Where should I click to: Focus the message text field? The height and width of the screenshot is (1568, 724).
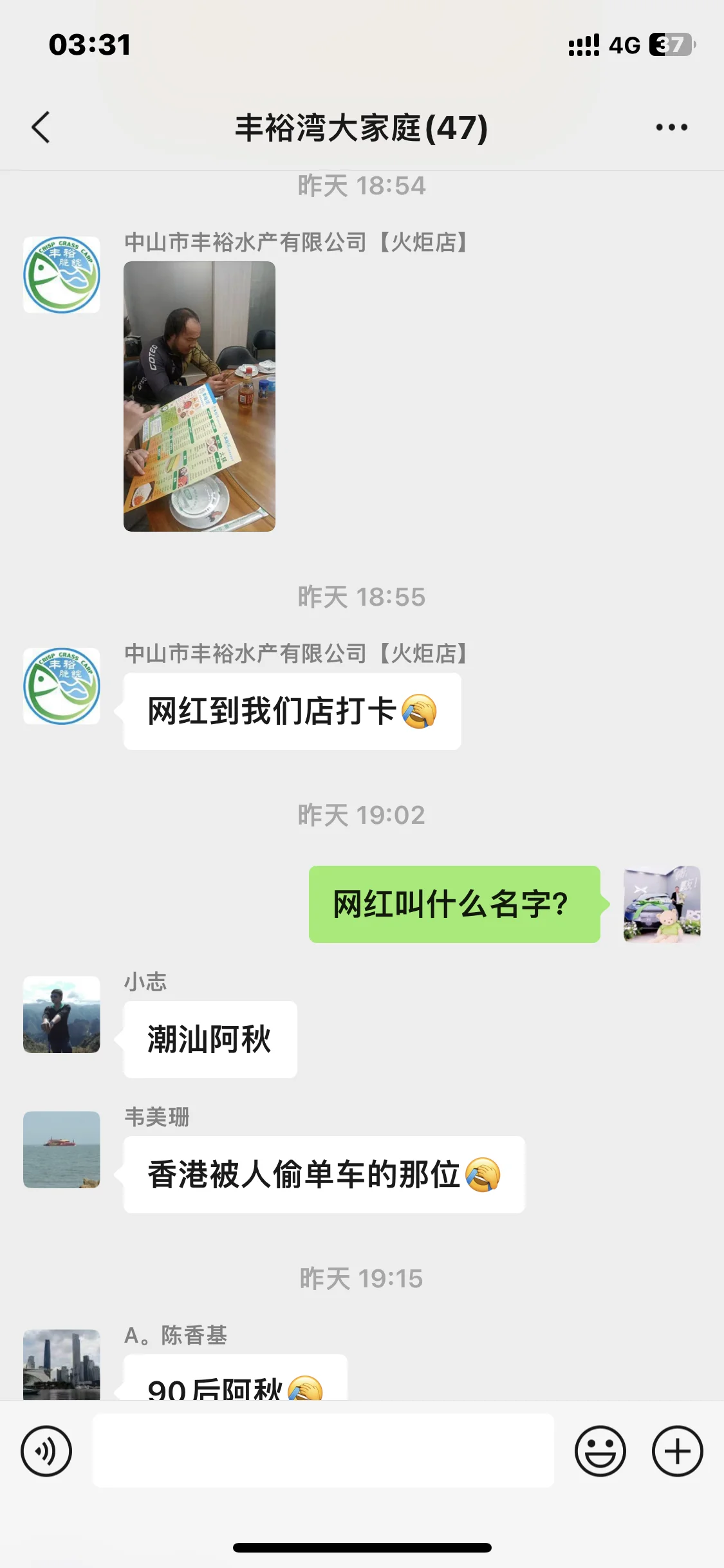click(323, 1451)
